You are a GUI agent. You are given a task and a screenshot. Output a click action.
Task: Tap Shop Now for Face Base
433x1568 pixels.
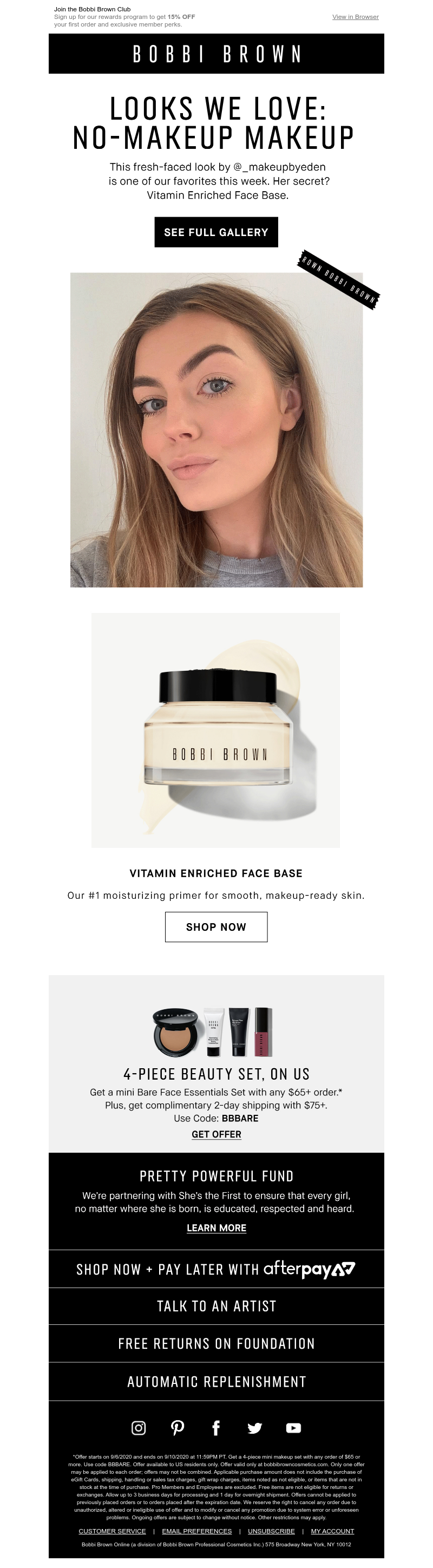click(216, 926)
